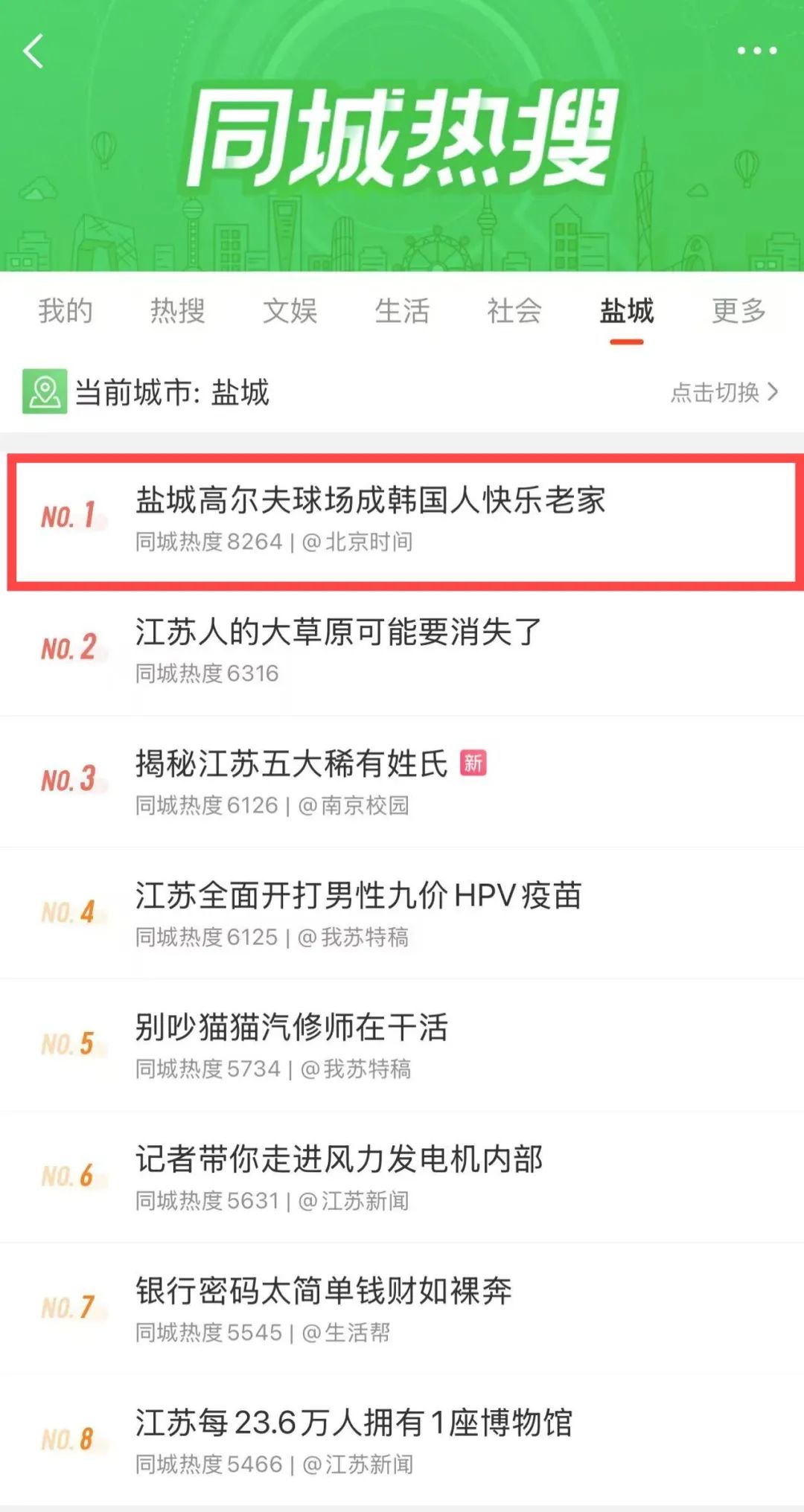This screenshot has height=1512, width=804.
Task: Go back using the top-left arrow
Action: point(33,51)
